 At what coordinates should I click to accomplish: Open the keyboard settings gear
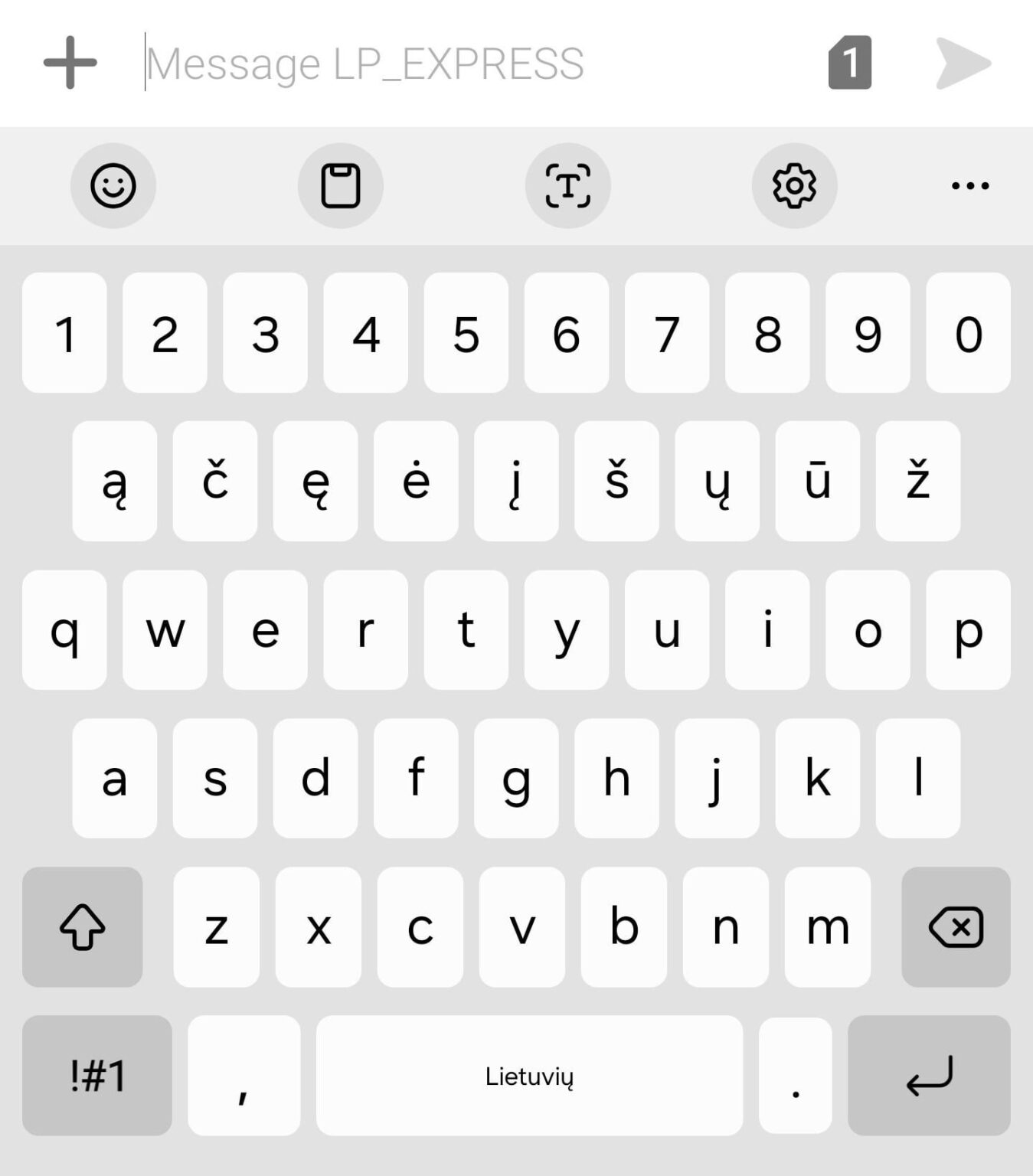pyautogui.click(x=794, y=186)
